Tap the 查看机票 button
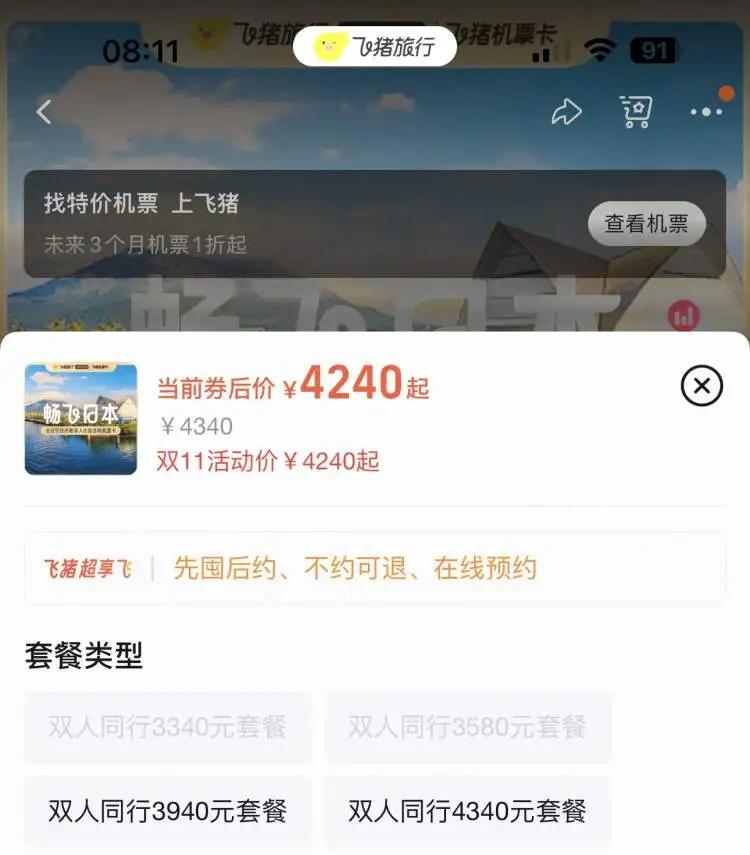The height and width of the screenshot is (855, 750). tap(649, 225)
